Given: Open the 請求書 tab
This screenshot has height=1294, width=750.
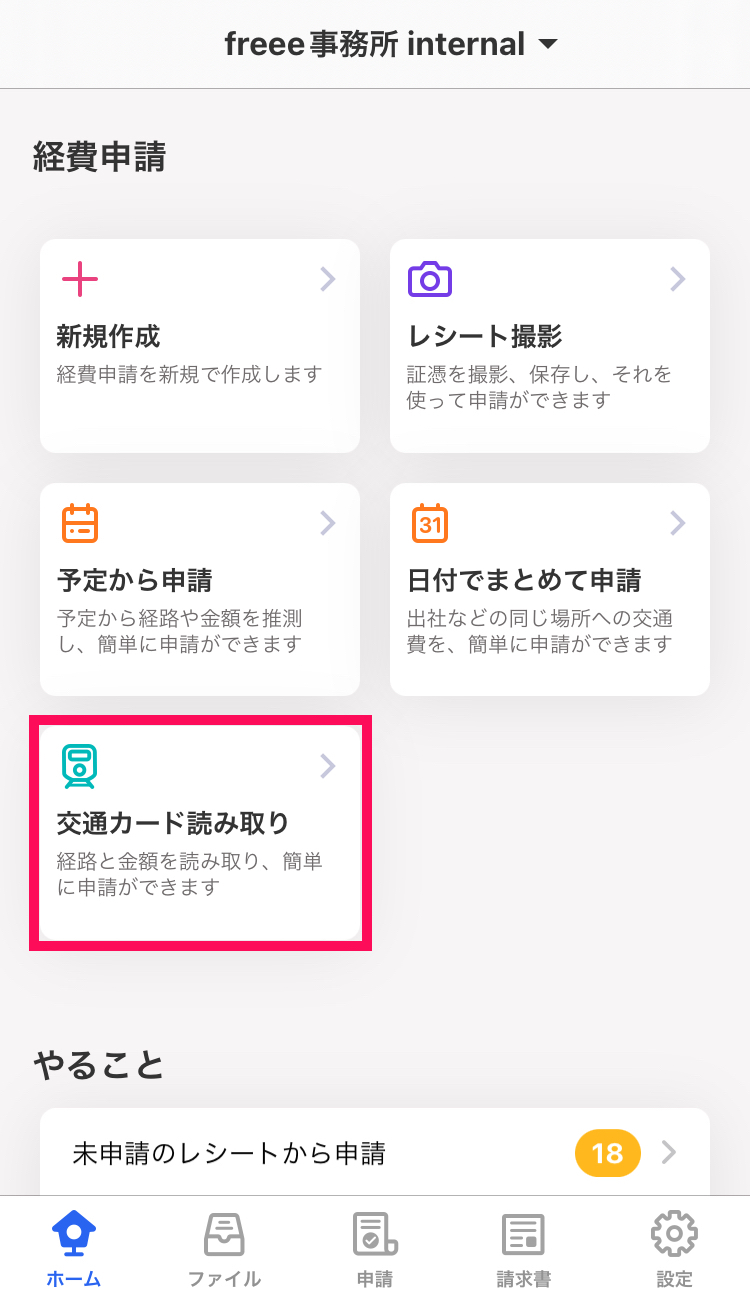Looking at the screenshot, I should tap(524, 1248).
